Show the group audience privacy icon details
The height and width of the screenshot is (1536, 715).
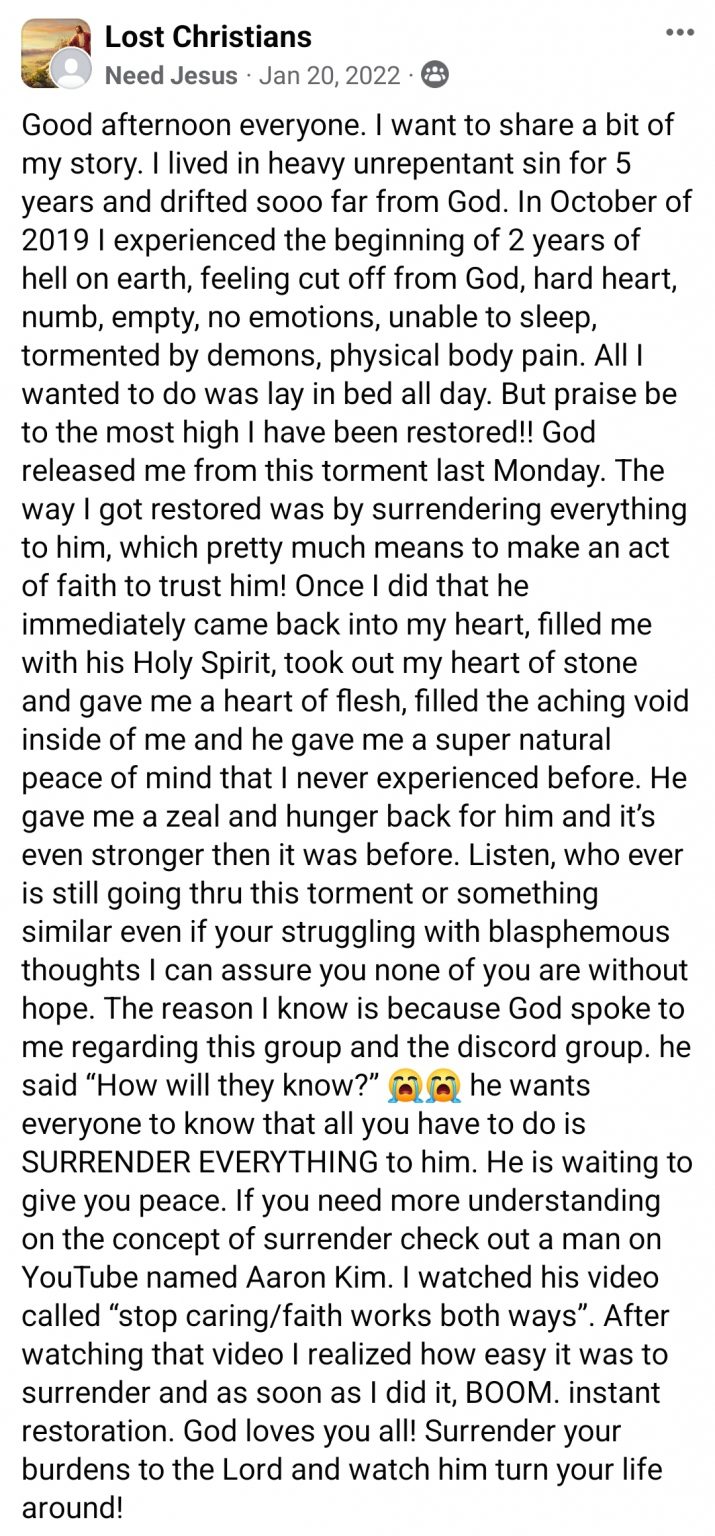434,75
